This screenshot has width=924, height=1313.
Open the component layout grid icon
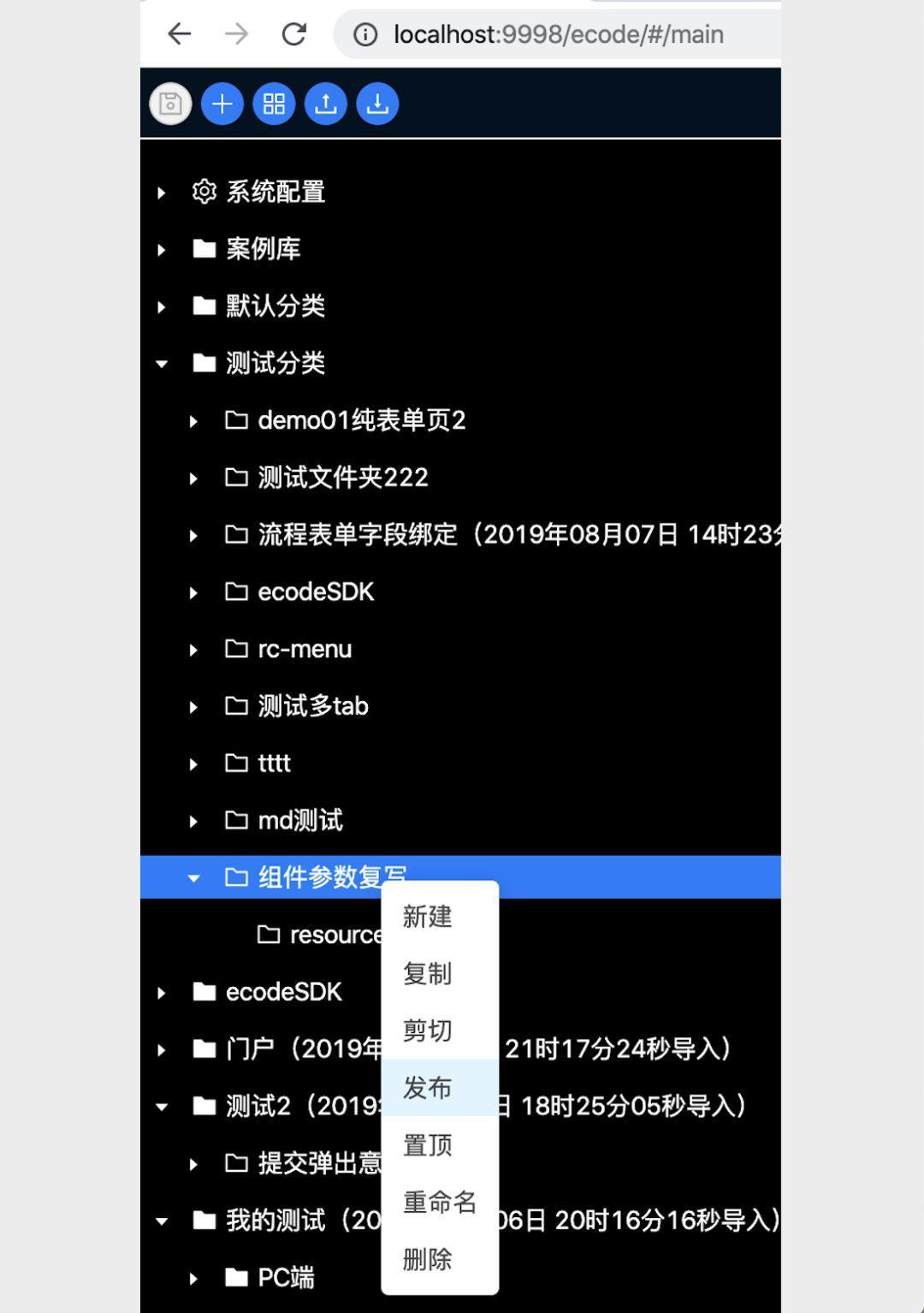273,103
